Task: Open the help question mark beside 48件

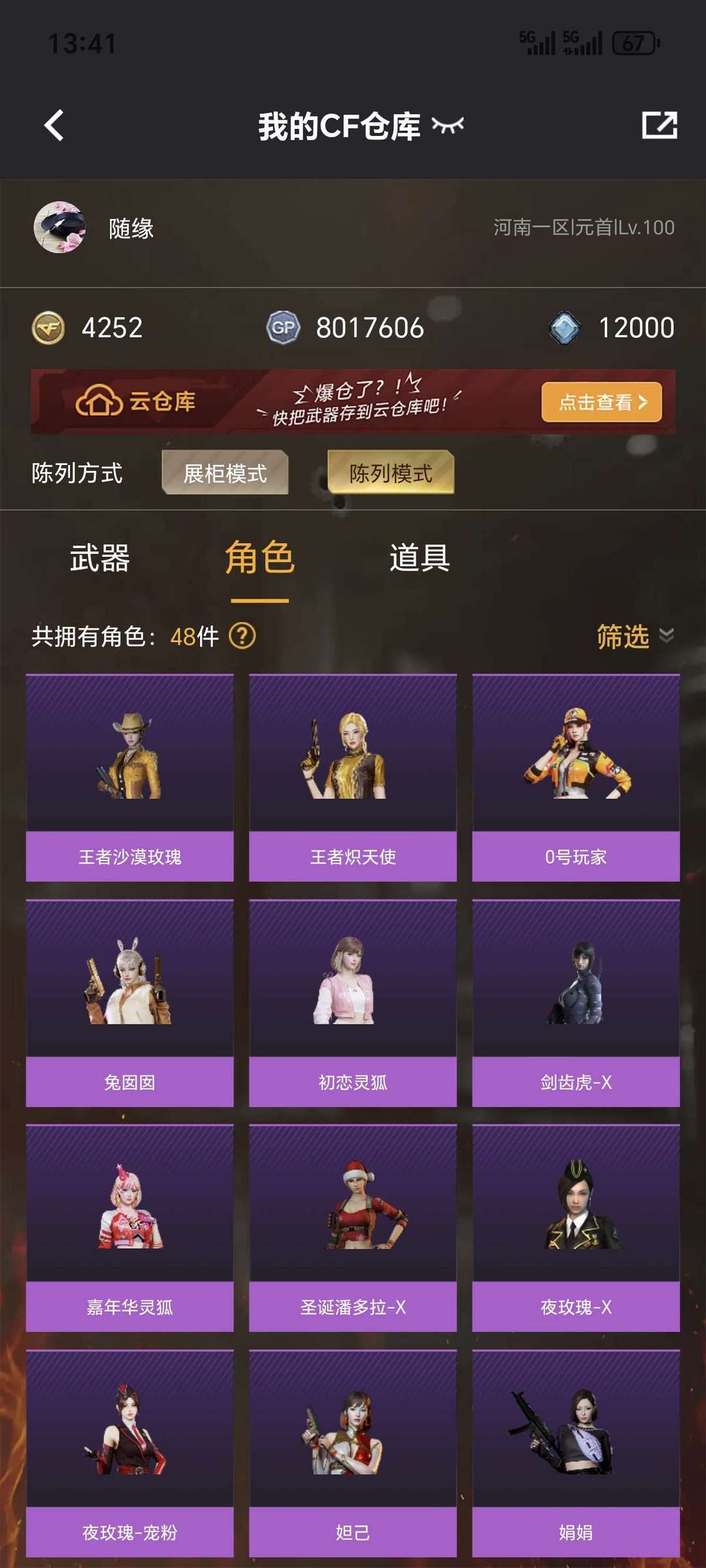Action: (242, 636)
